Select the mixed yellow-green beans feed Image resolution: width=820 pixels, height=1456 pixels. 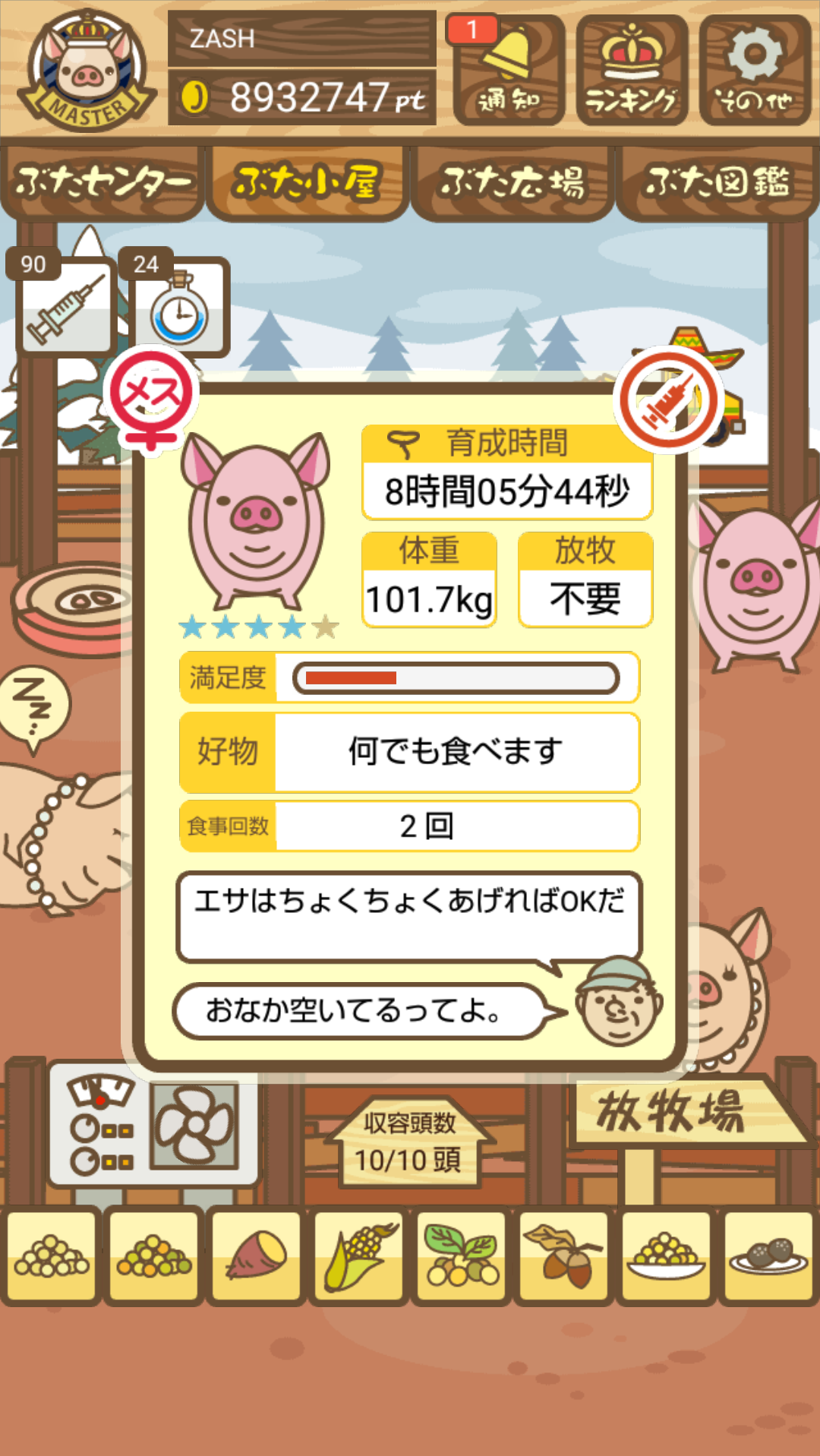click(154, 1255)
